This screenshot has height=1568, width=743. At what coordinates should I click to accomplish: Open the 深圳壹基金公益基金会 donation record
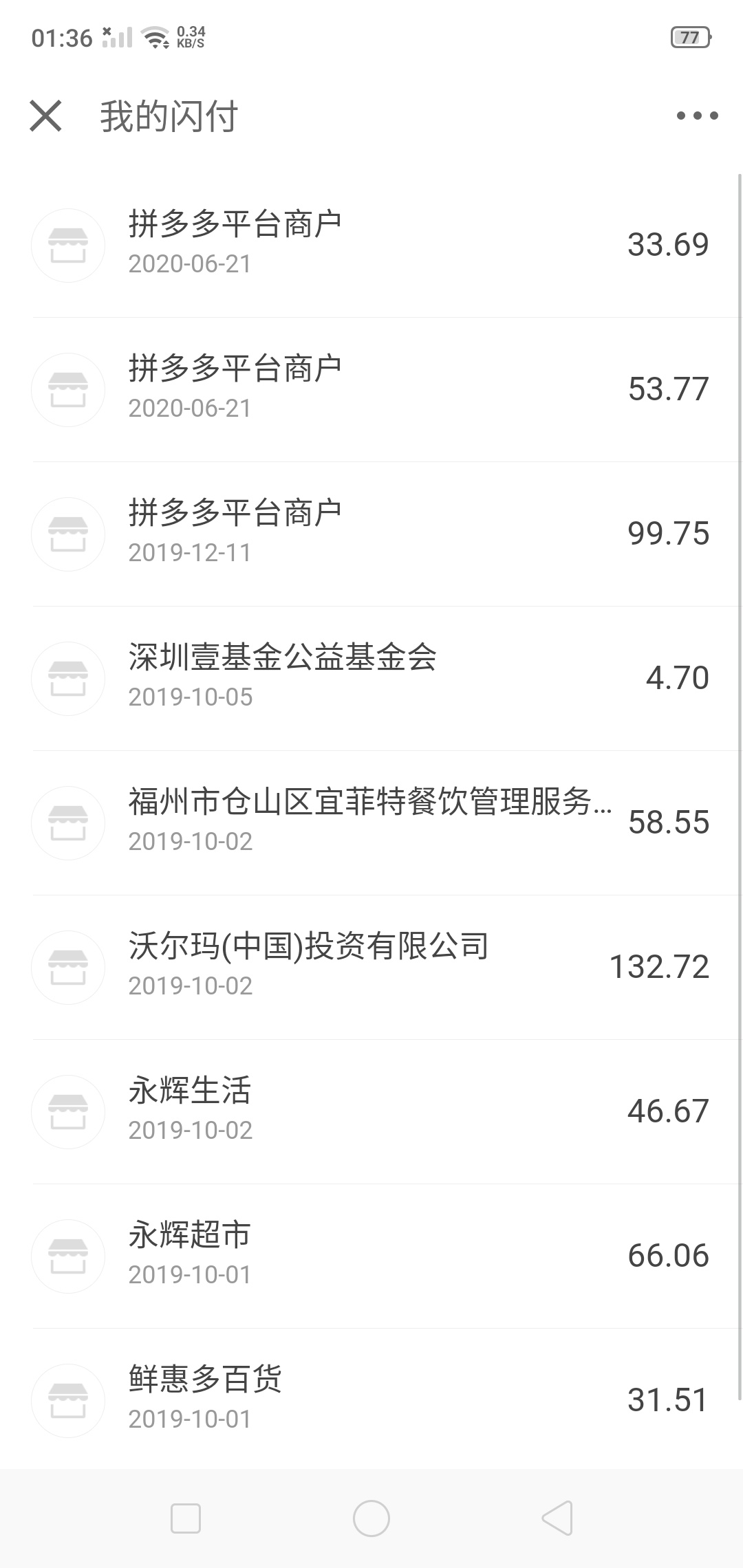371,679
